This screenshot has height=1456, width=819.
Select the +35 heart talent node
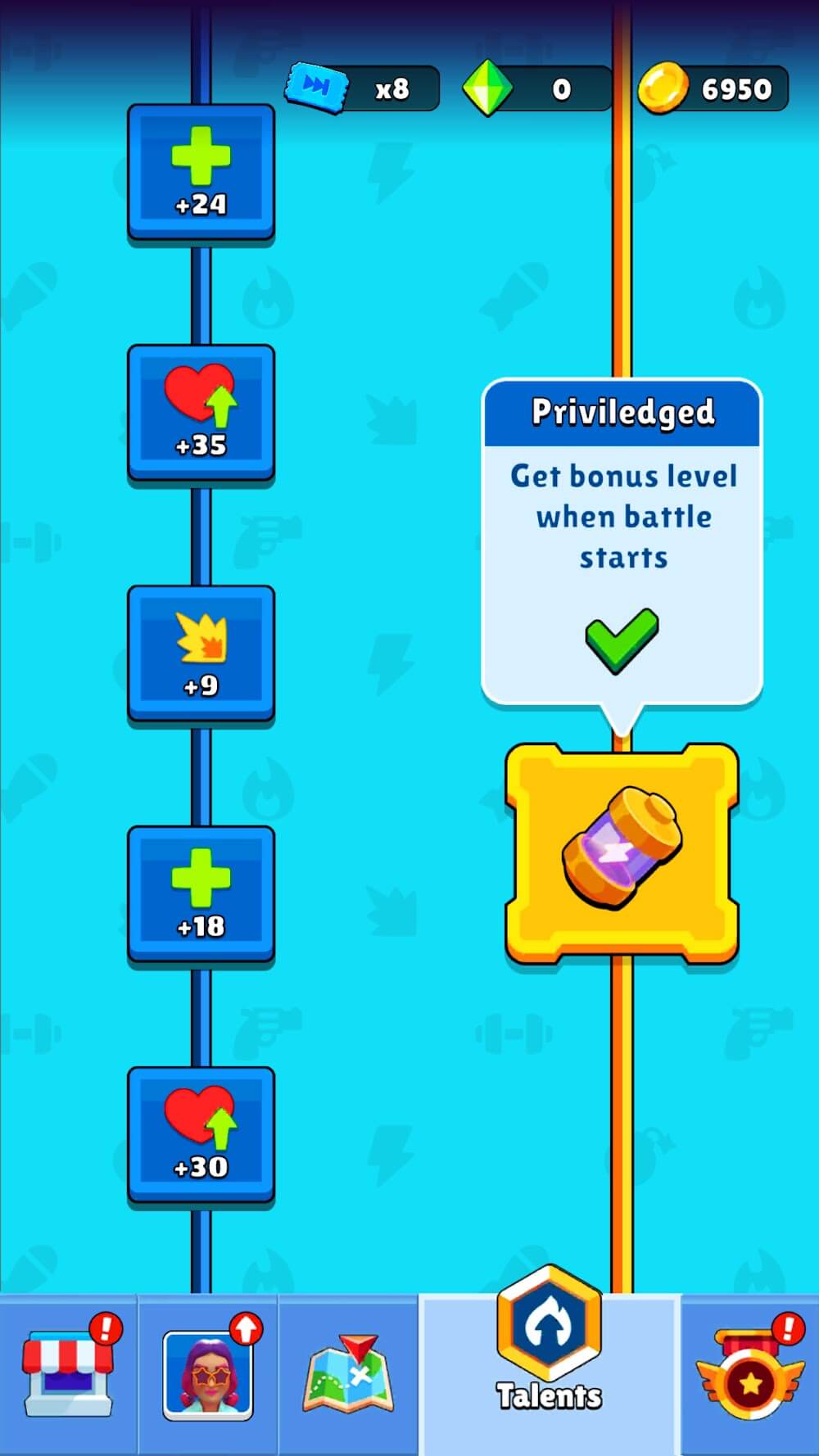(x=201, y=412)
